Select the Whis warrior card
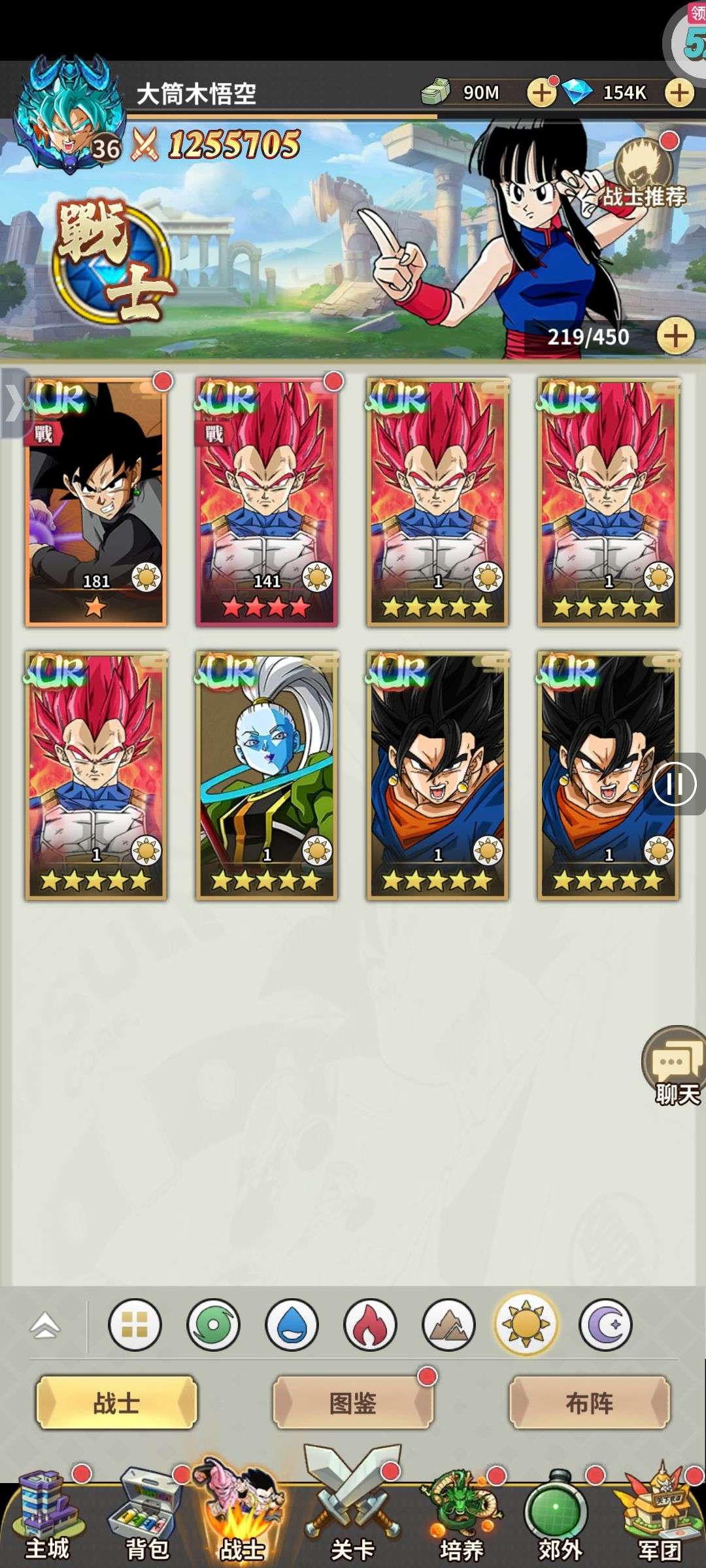 267,776
